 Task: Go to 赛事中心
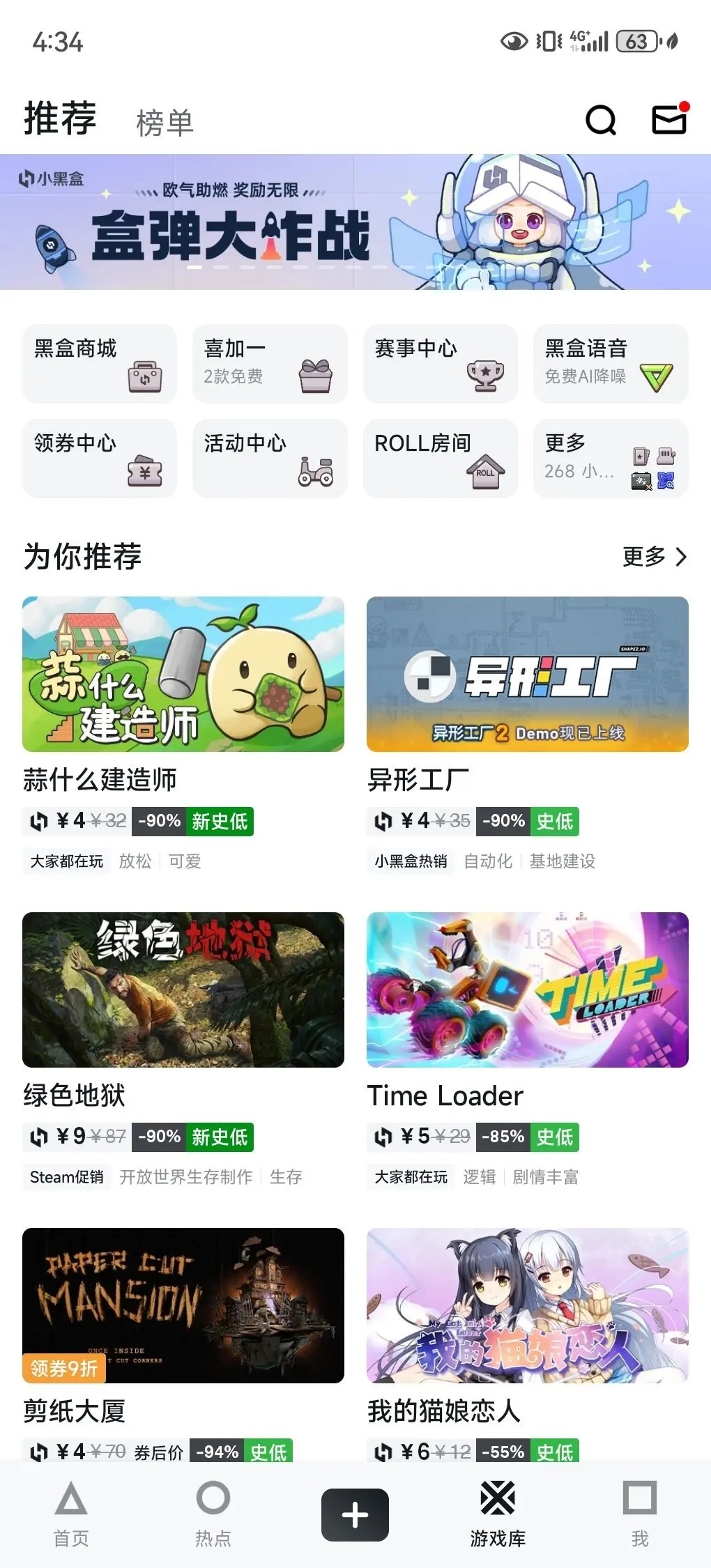pyautogui.click(x=440, y=364)
